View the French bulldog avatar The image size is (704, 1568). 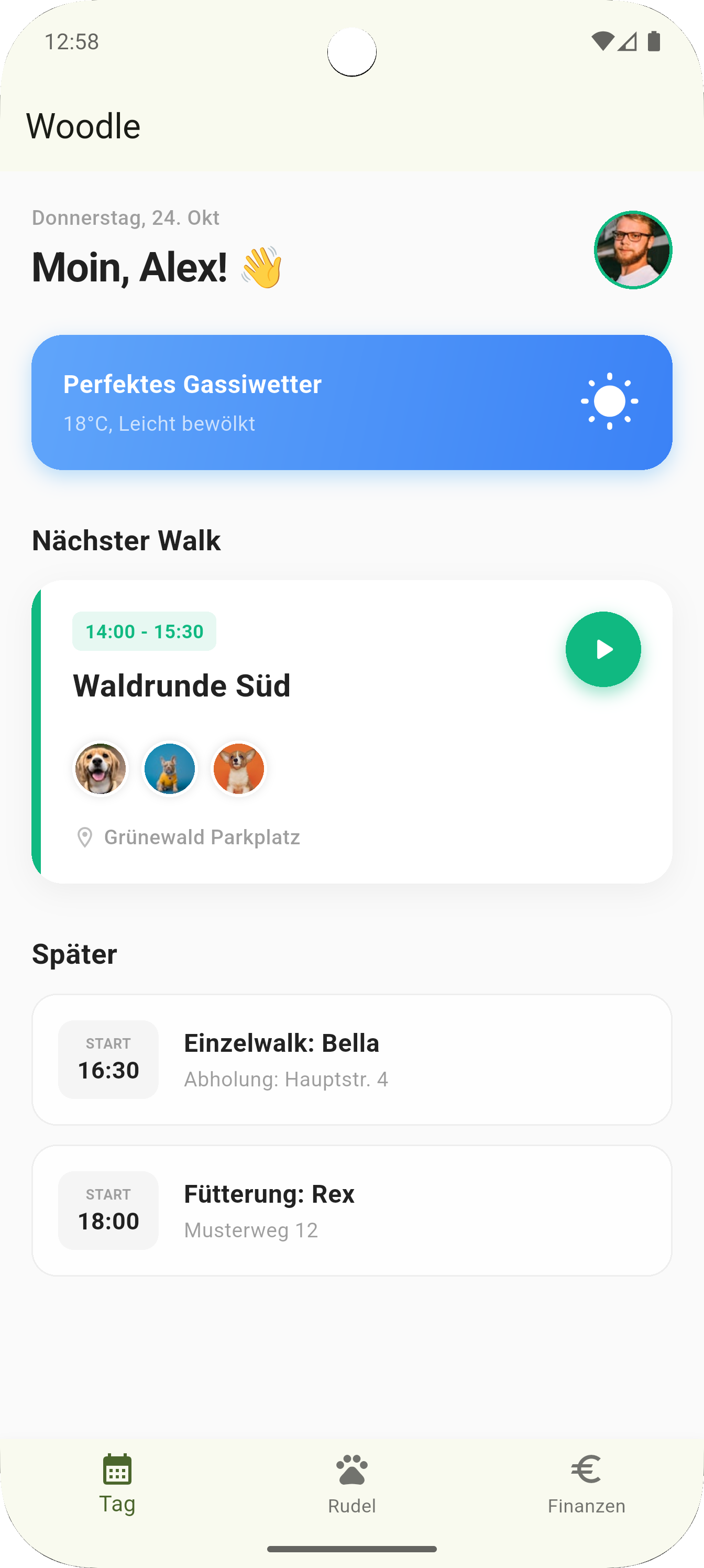tap(169, 769)
